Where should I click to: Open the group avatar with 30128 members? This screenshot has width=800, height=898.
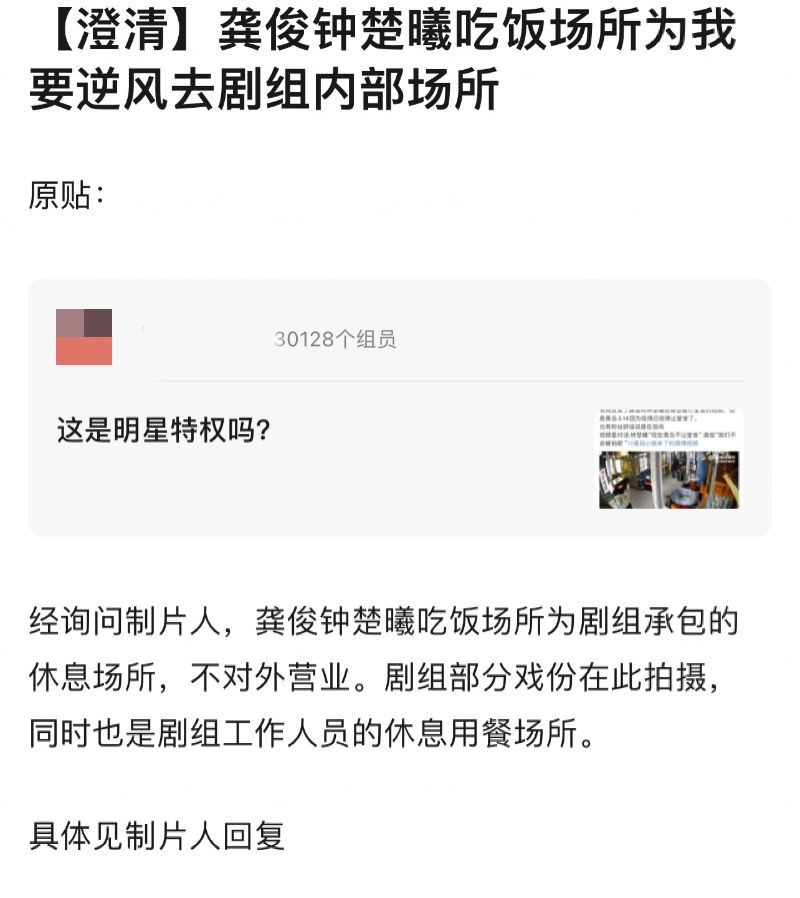[x=84, y=337]
